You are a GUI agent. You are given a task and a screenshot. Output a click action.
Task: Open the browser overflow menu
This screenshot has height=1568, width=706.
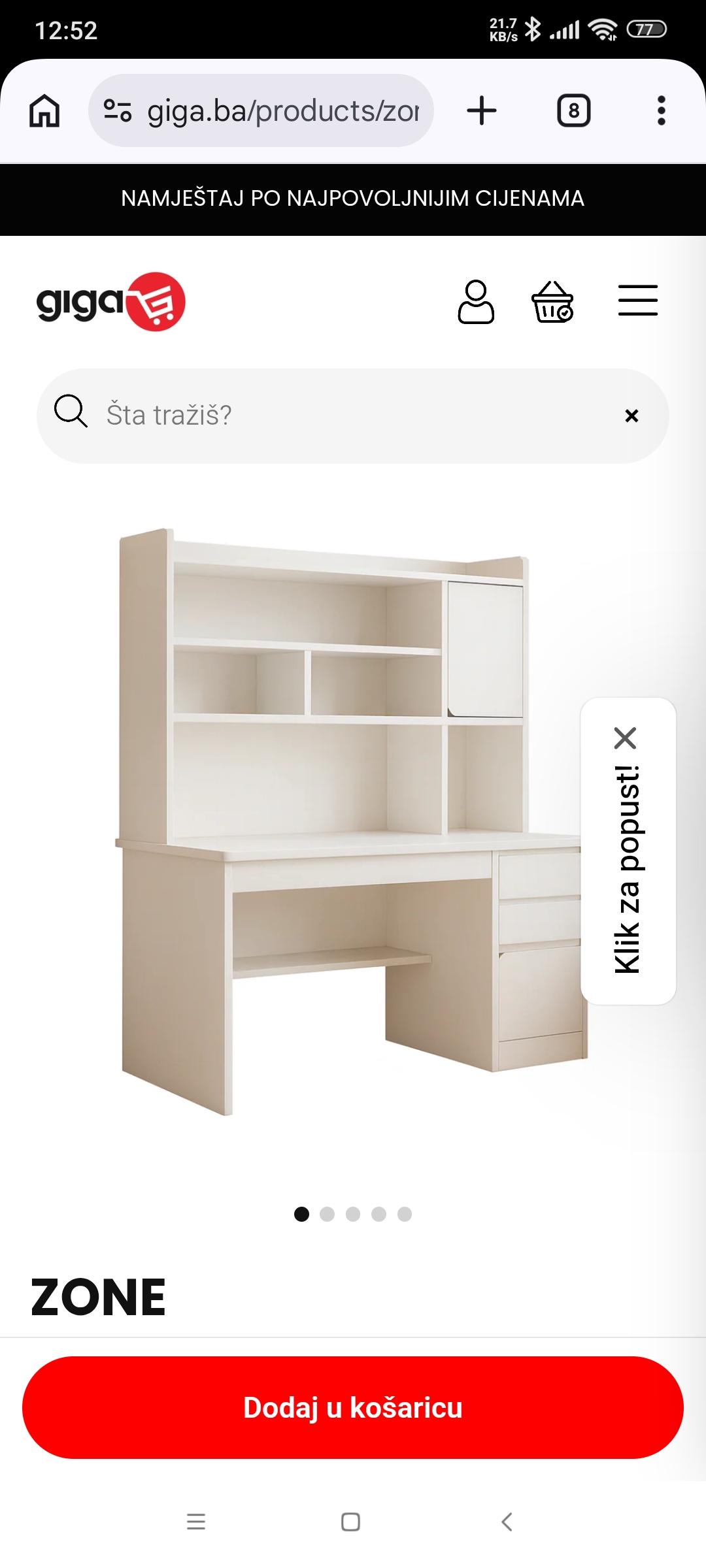click(661, 110)
